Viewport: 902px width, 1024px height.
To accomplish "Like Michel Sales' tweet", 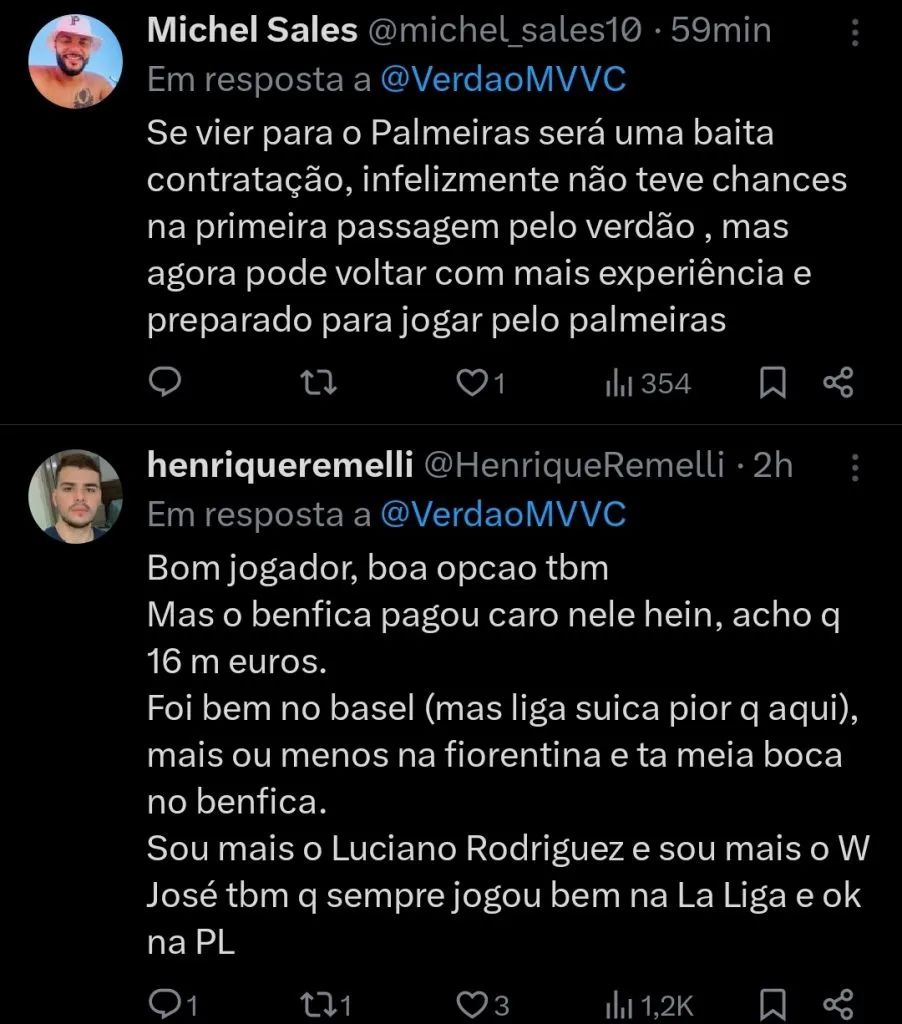I will (471, 382).
